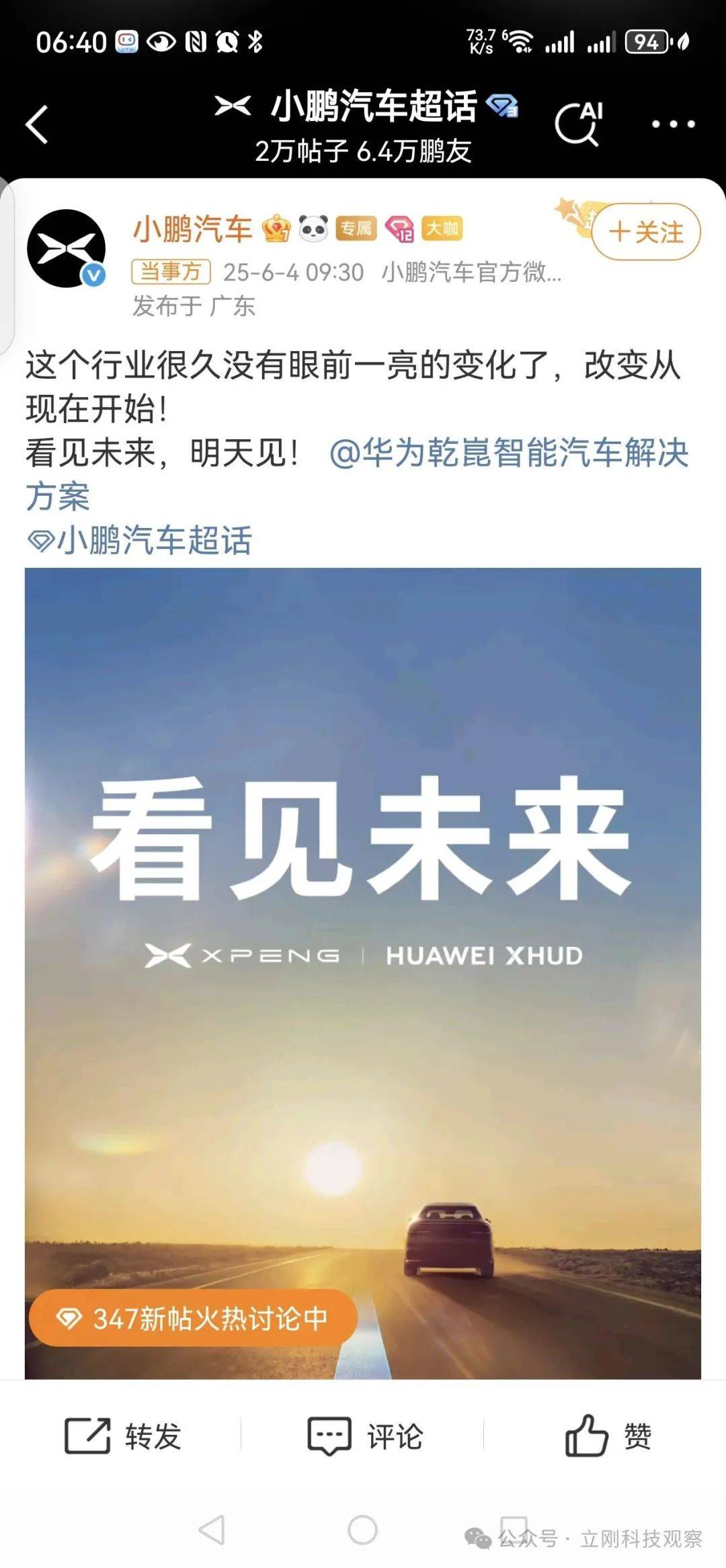The width and height of the screenshot is (726, 1568).
Task: Open the three-dot overflow menu
Action: [673, 124]
